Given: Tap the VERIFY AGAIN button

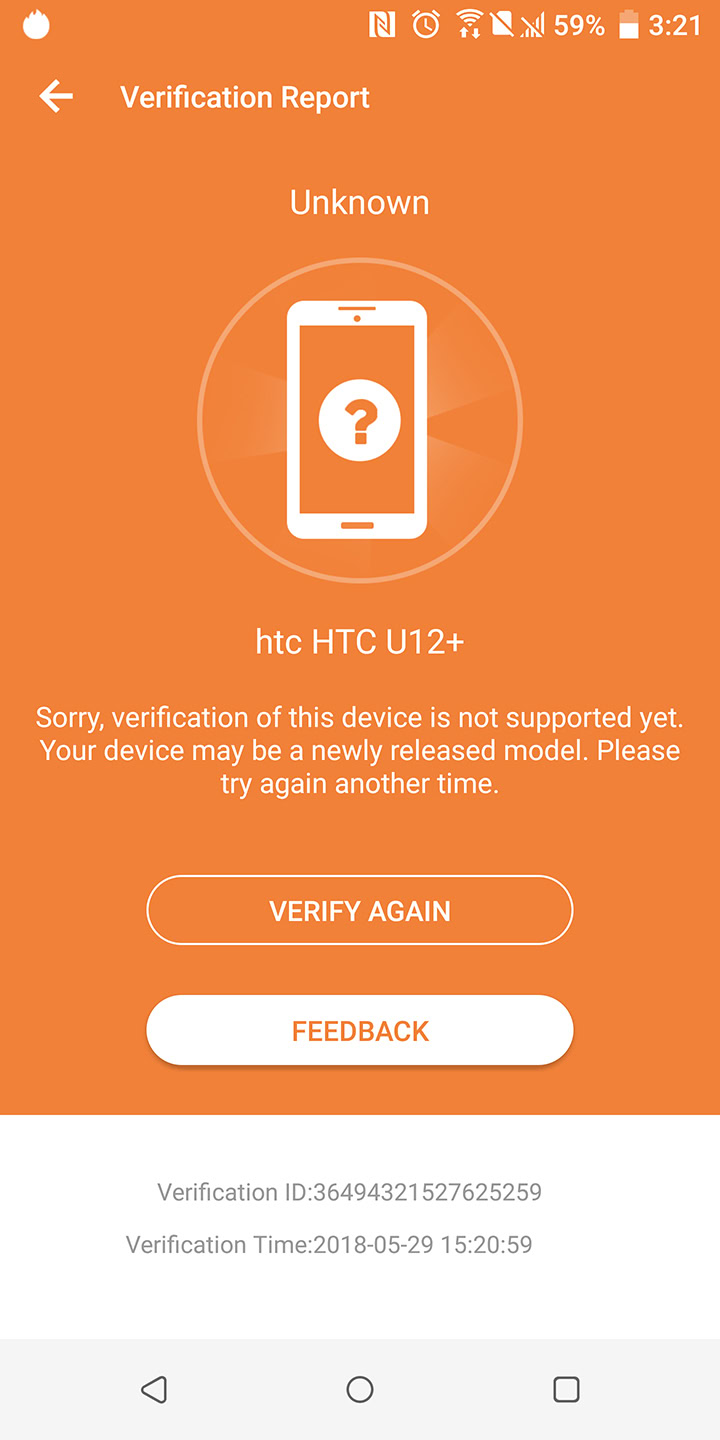Looking at the screenshot, I should coord(360,910).
